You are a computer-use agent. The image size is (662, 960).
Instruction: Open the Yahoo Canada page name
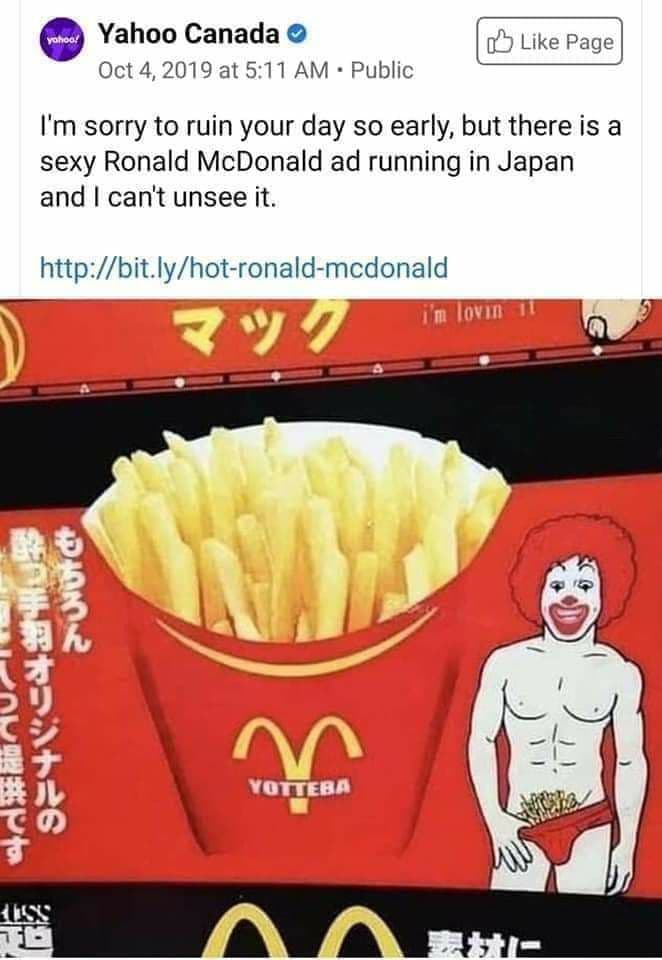[x=188, y=34]
